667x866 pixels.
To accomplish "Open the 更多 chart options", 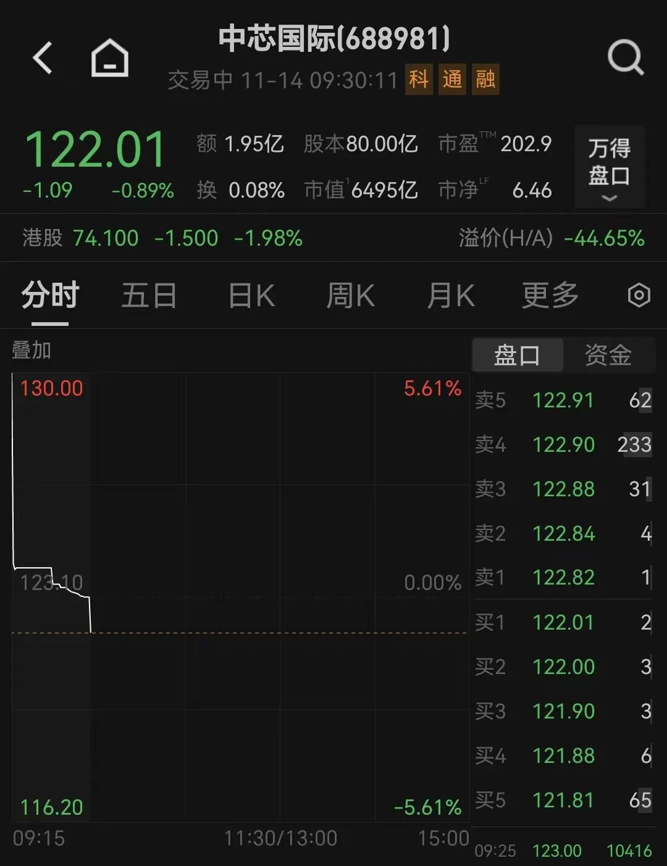I will [x=550, y=296].
